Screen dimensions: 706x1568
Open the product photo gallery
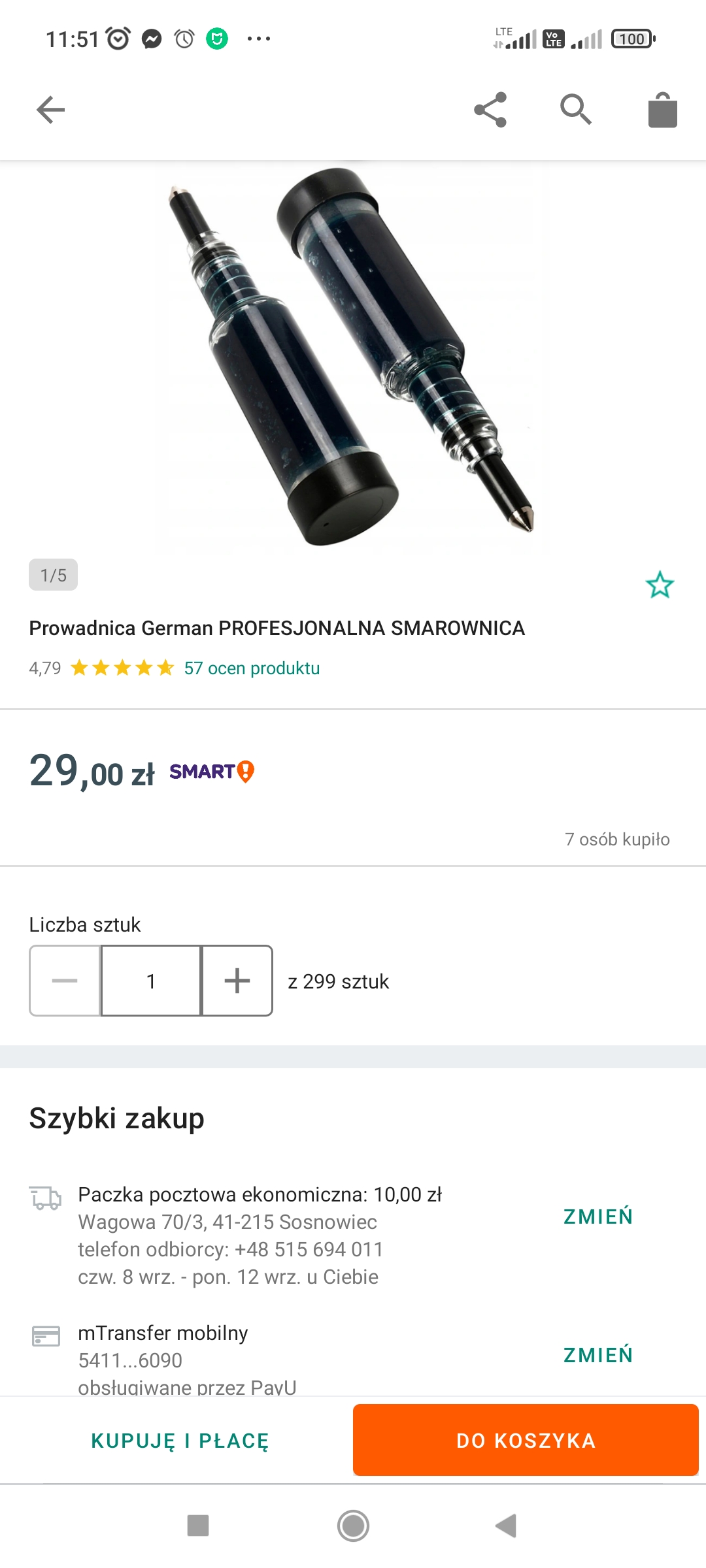353,356
